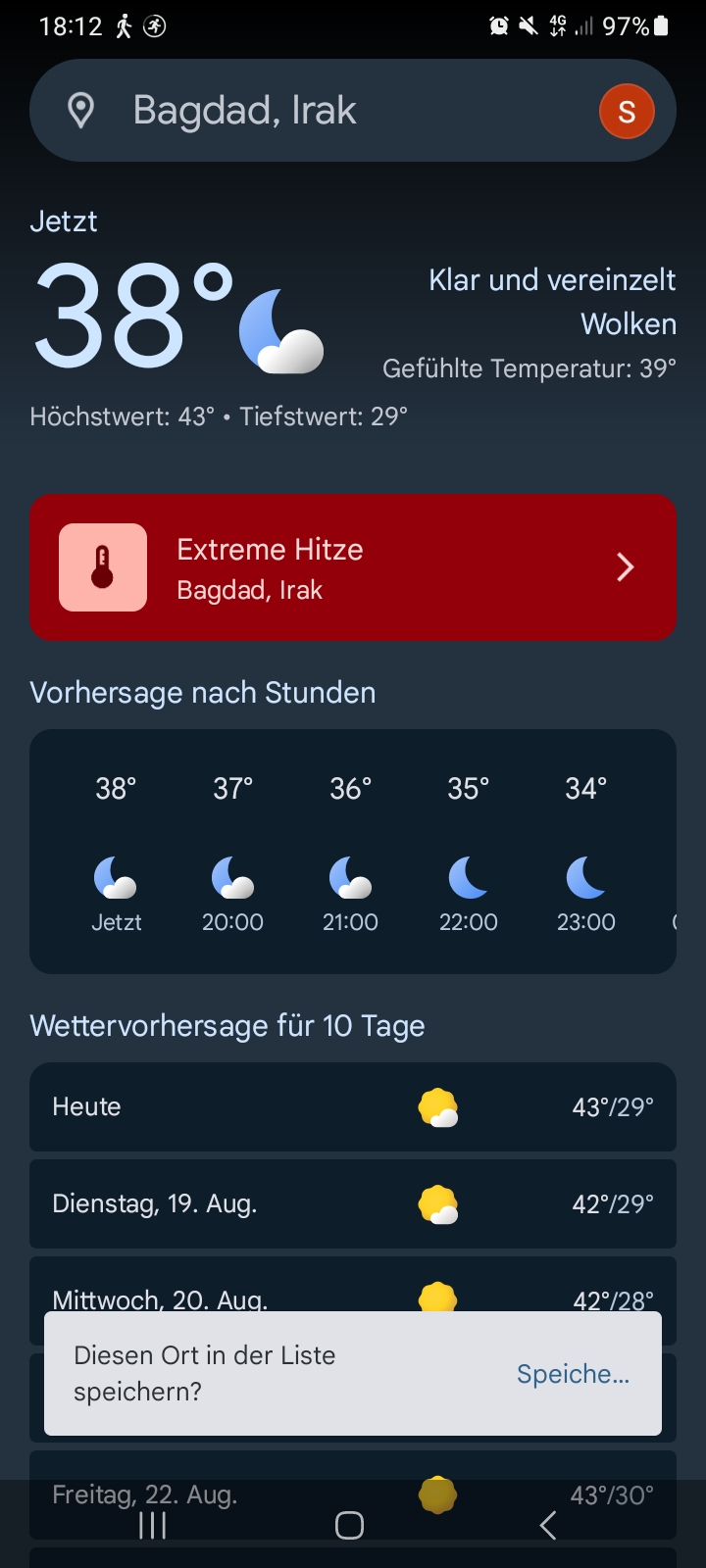Open the account avatar with letter S

click(x=627, y=111)
